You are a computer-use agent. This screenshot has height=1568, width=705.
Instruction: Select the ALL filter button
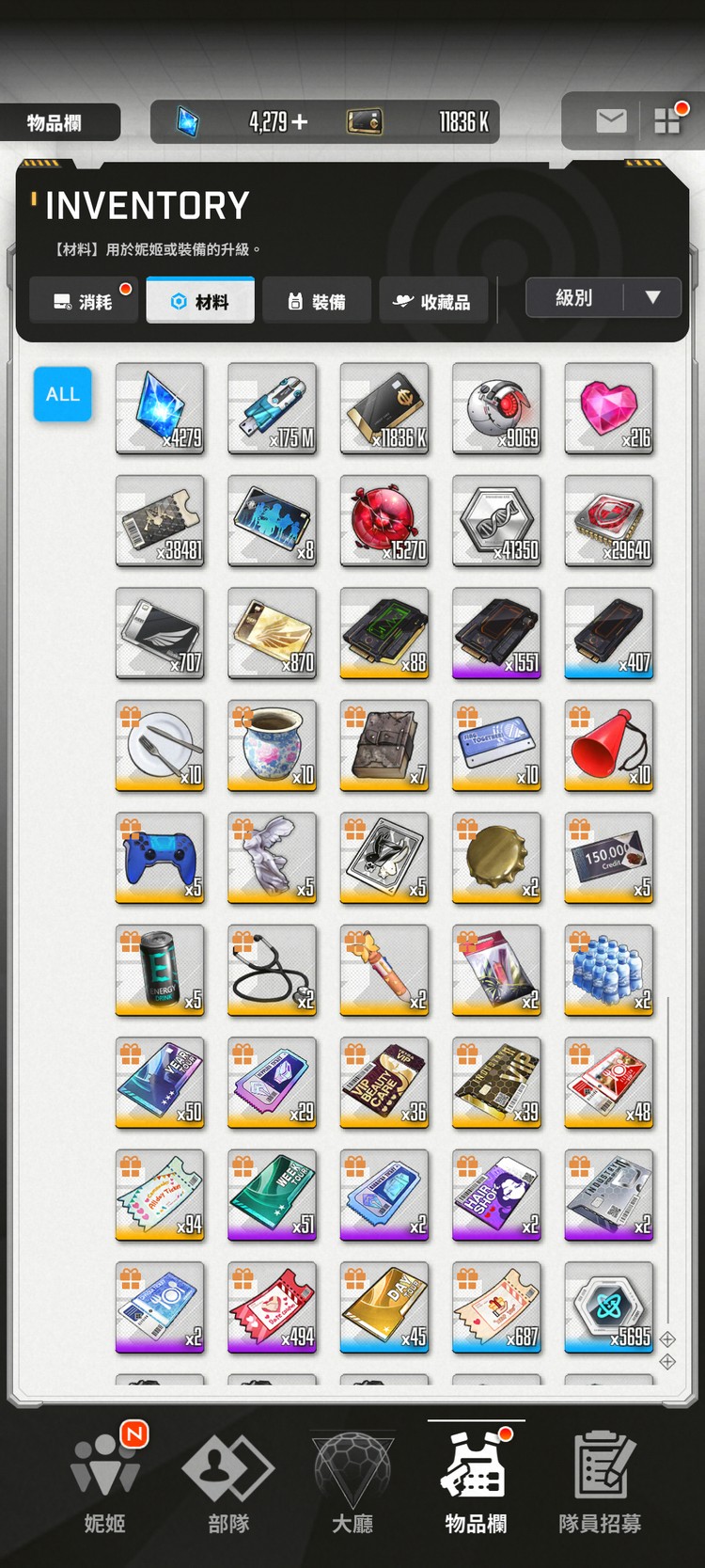[x=63, y=394]
